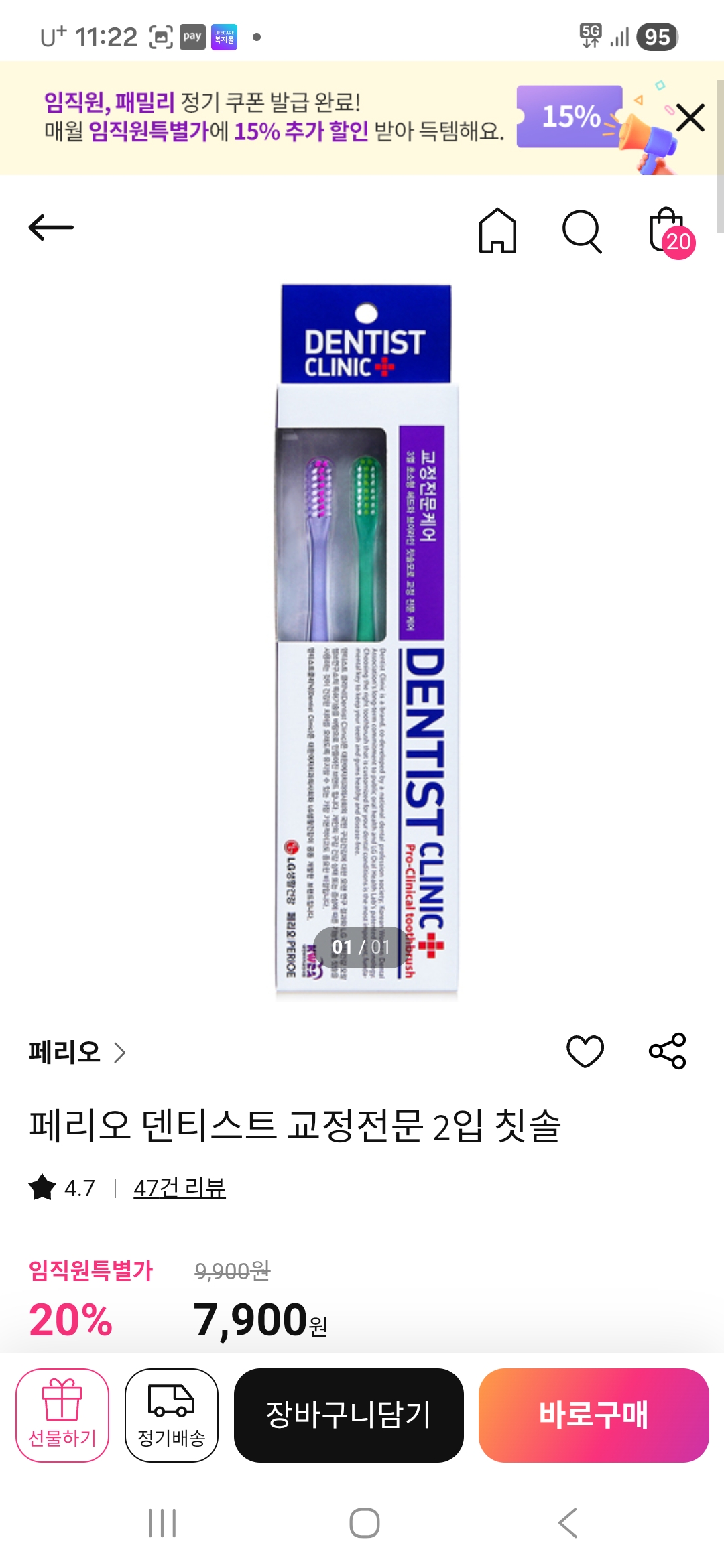Add product to wishlist with heart
This screenshot has height=1568, width=724.
click(585, 1051)
